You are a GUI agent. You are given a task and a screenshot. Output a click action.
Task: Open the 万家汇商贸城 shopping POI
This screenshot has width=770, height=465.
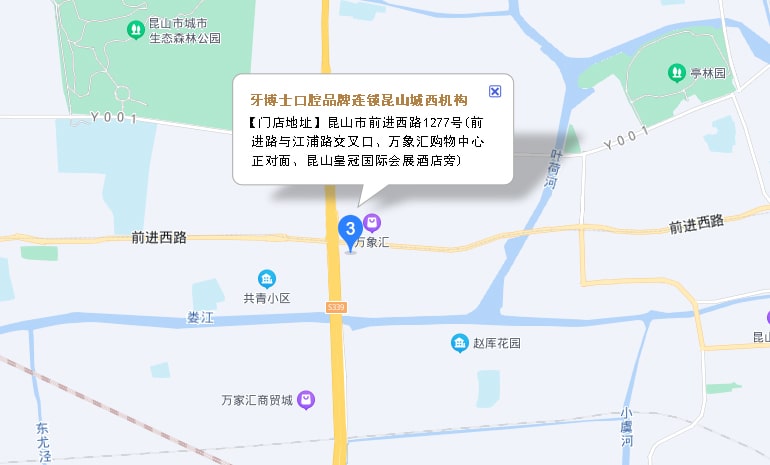pos(307,400)
